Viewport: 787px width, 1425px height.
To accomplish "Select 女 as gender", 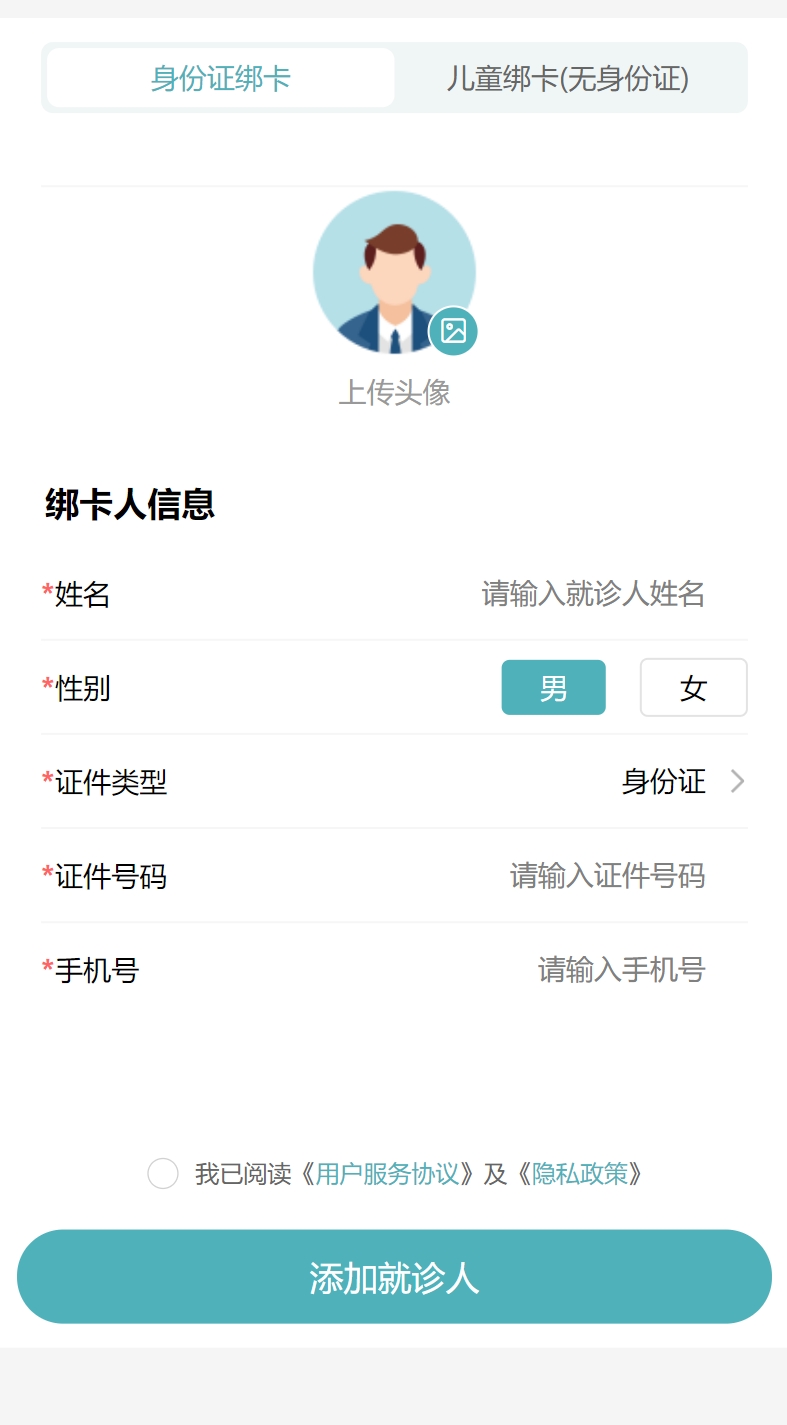I will pos(693,688).
